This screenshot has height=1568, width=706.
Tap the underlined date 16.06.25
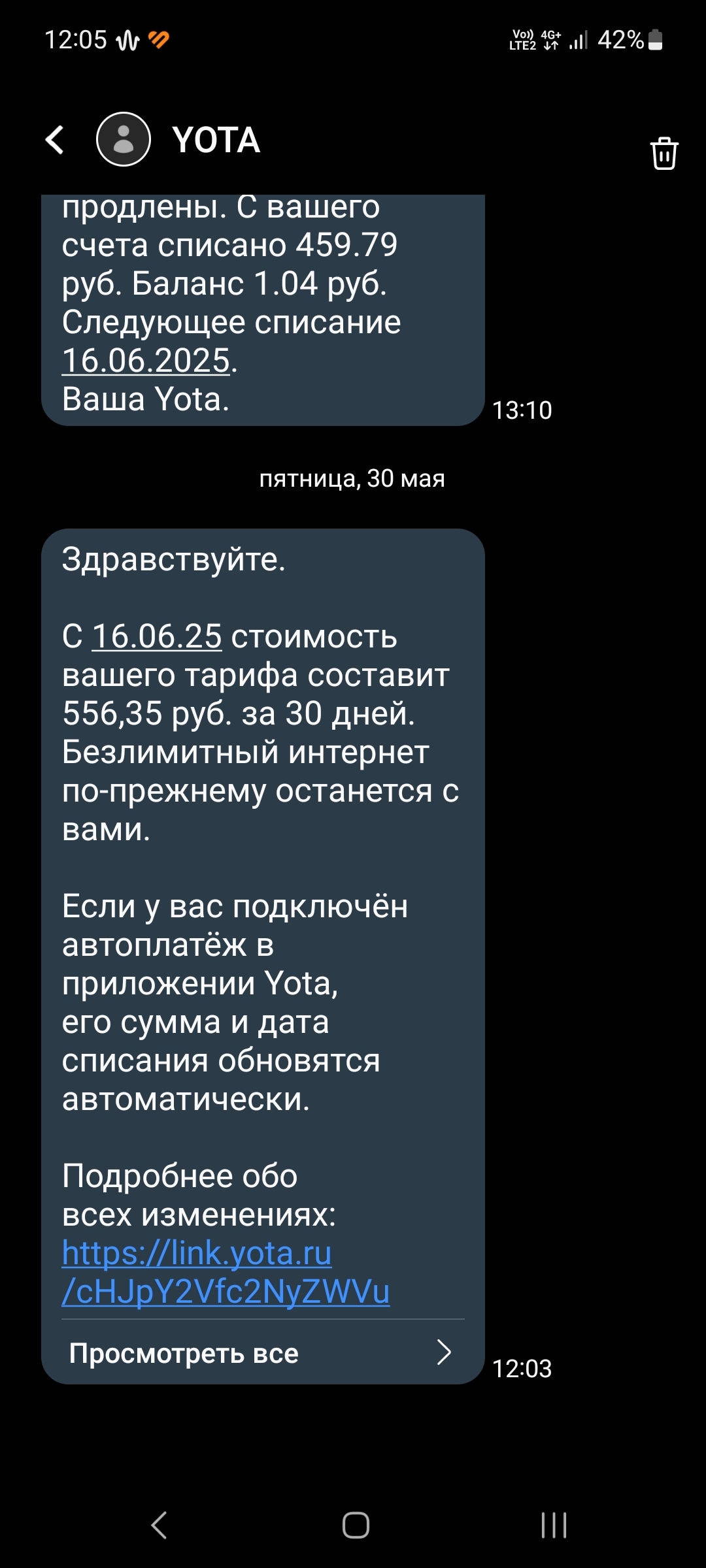(157, 636)
